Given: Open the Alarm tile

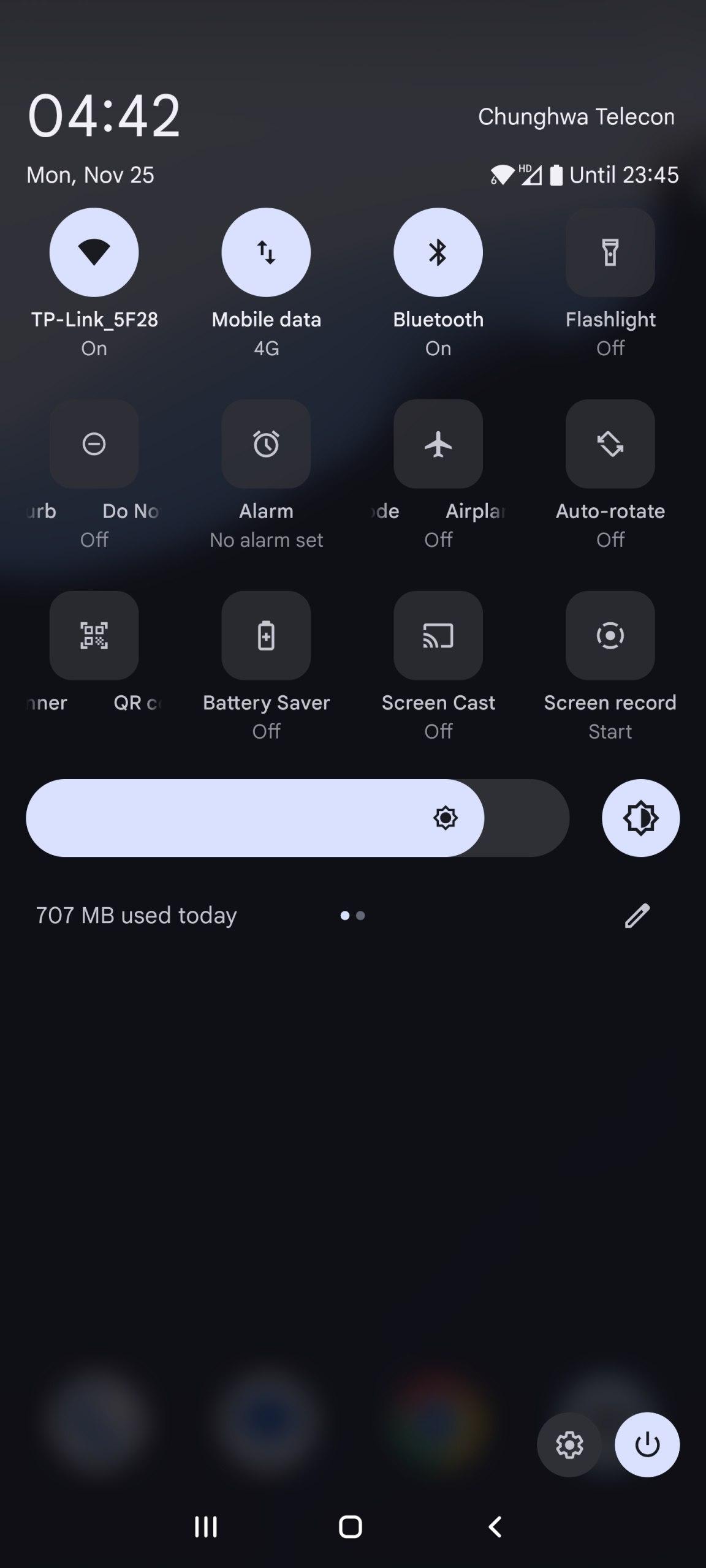Looking at the screenshot, I should 266,444.
